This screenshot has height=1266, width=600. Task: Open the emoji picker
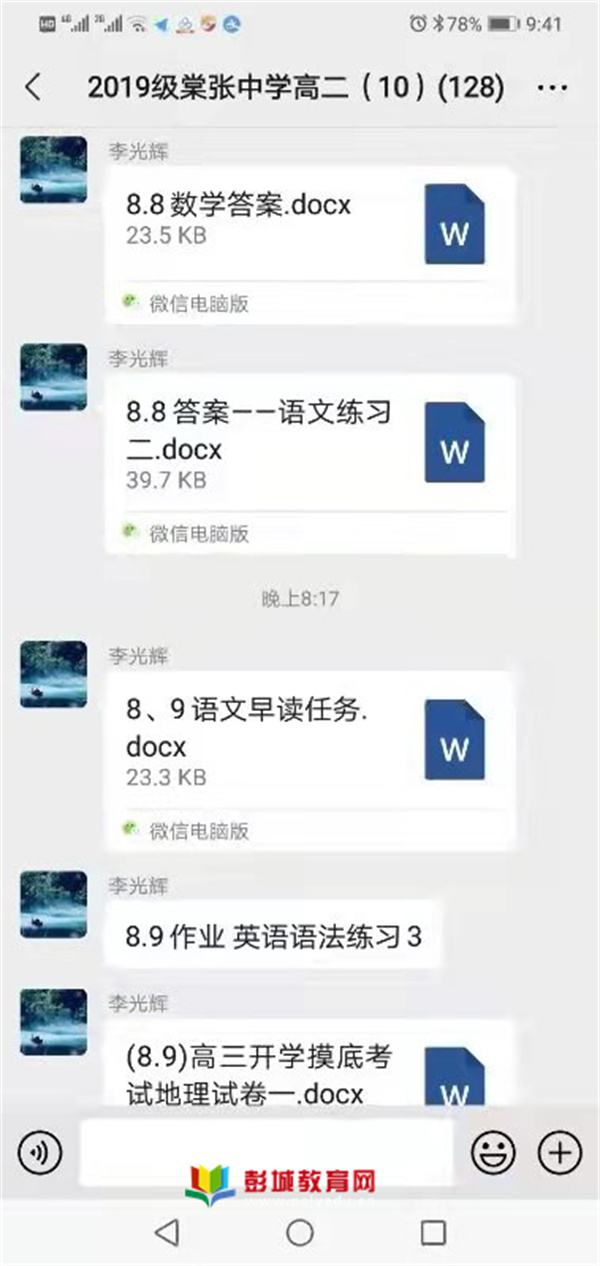pyautogui.click(x=493, y=1153)
